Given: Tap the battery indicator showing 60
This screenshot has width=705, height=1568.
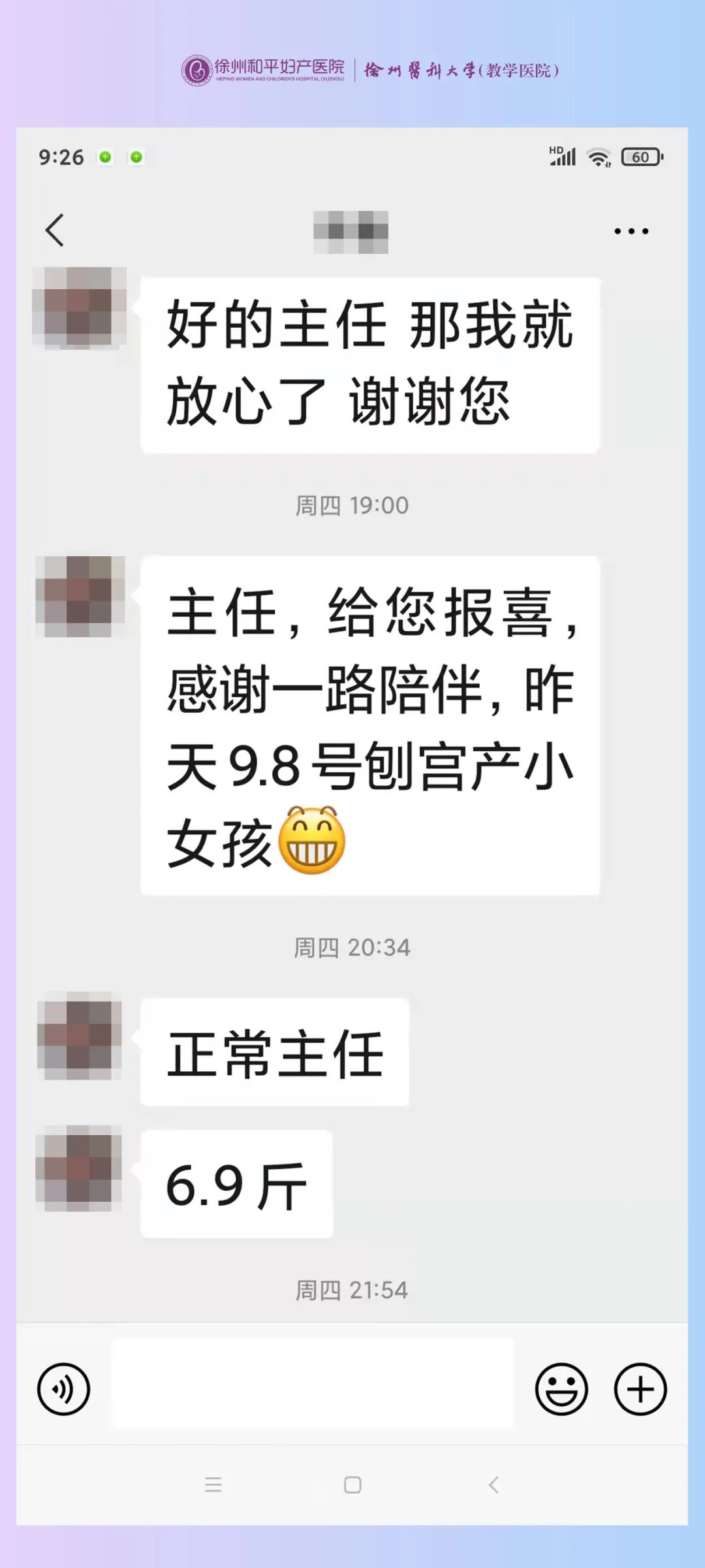Looking at the screenshot, I should pos(641,156).
